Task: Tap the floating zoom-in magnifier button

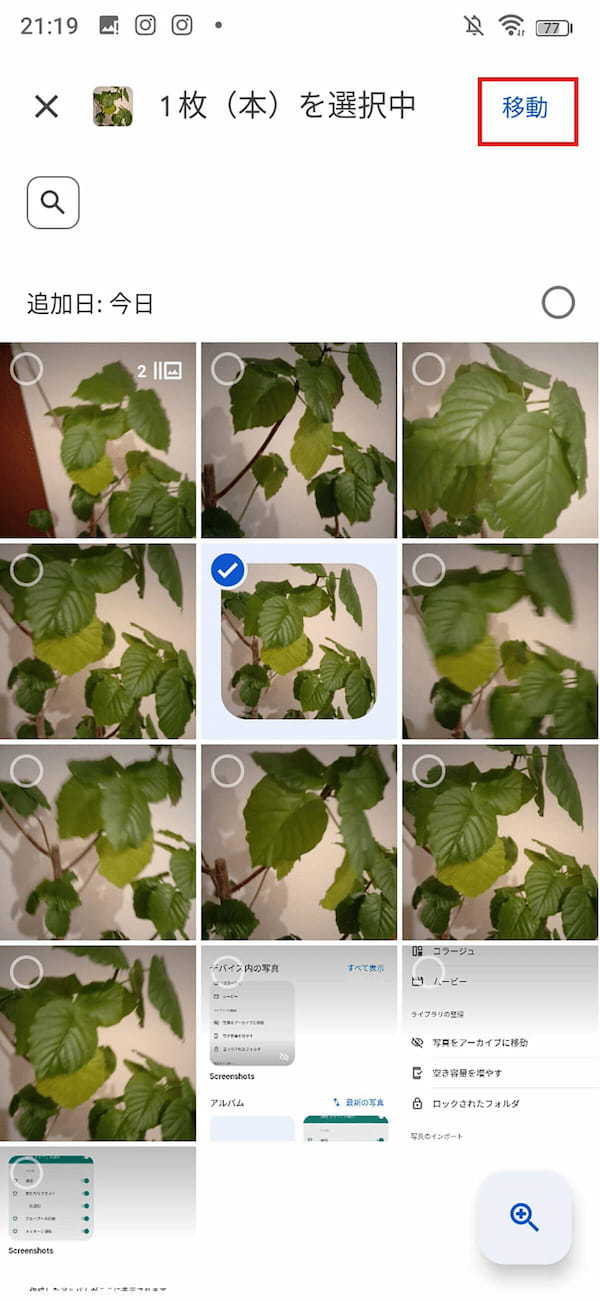Action: pos(524,1217)
